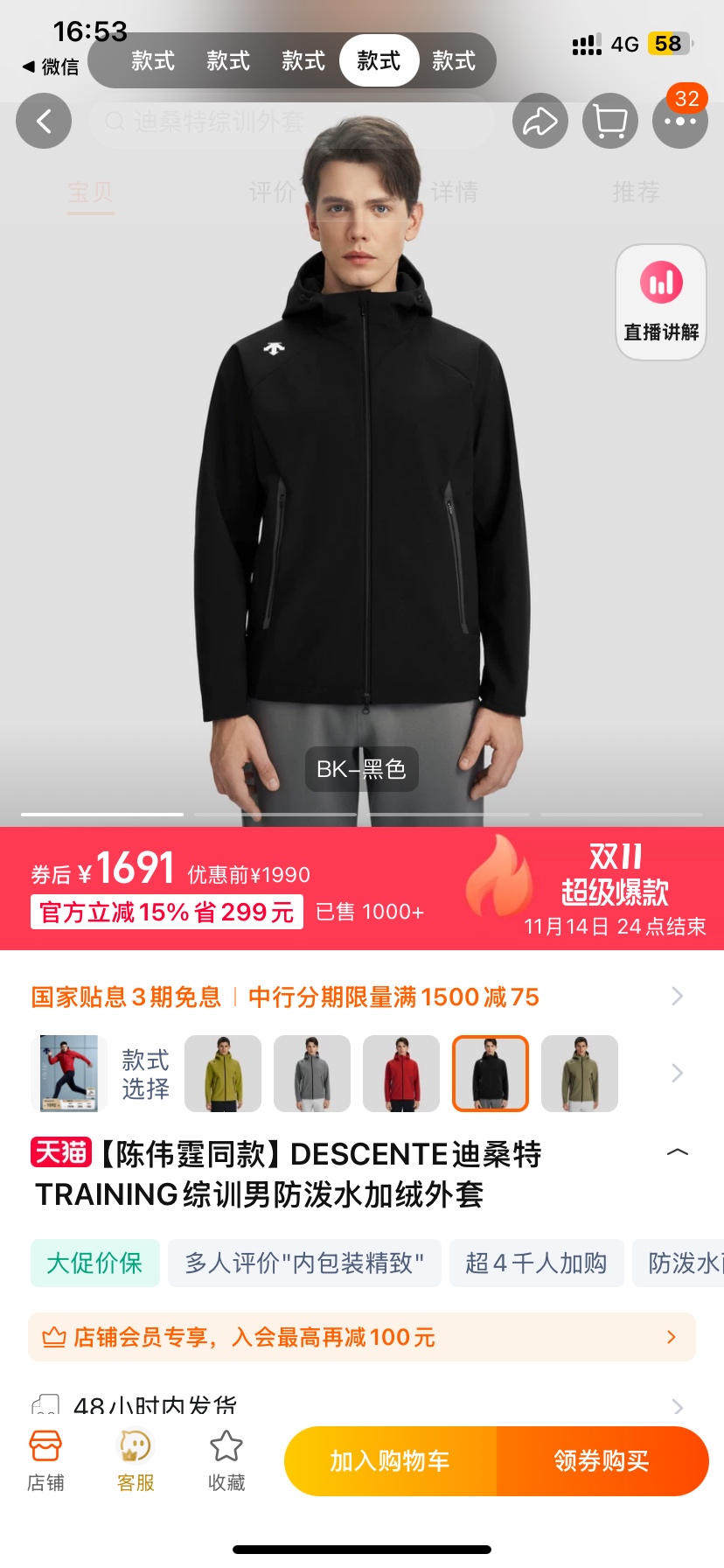Select the gray jacket style
The height and width of the screenshot is (1568, 724).
pos(312,1074)
